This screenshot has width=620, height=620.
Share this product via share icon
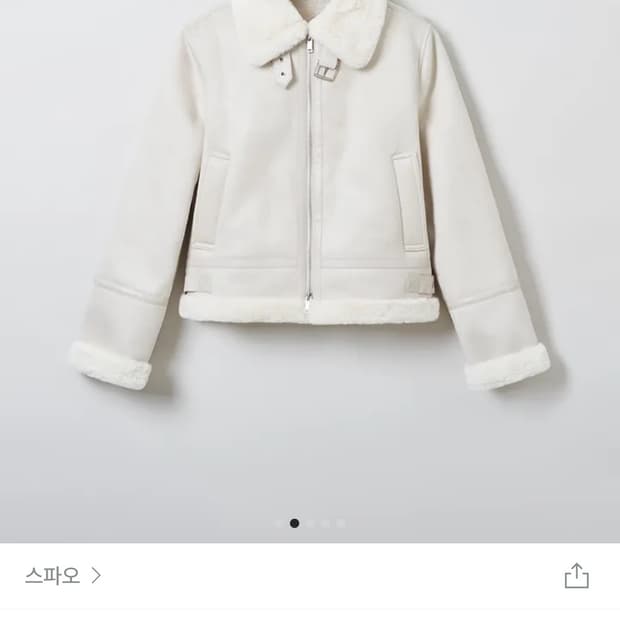tap(576, 576)
